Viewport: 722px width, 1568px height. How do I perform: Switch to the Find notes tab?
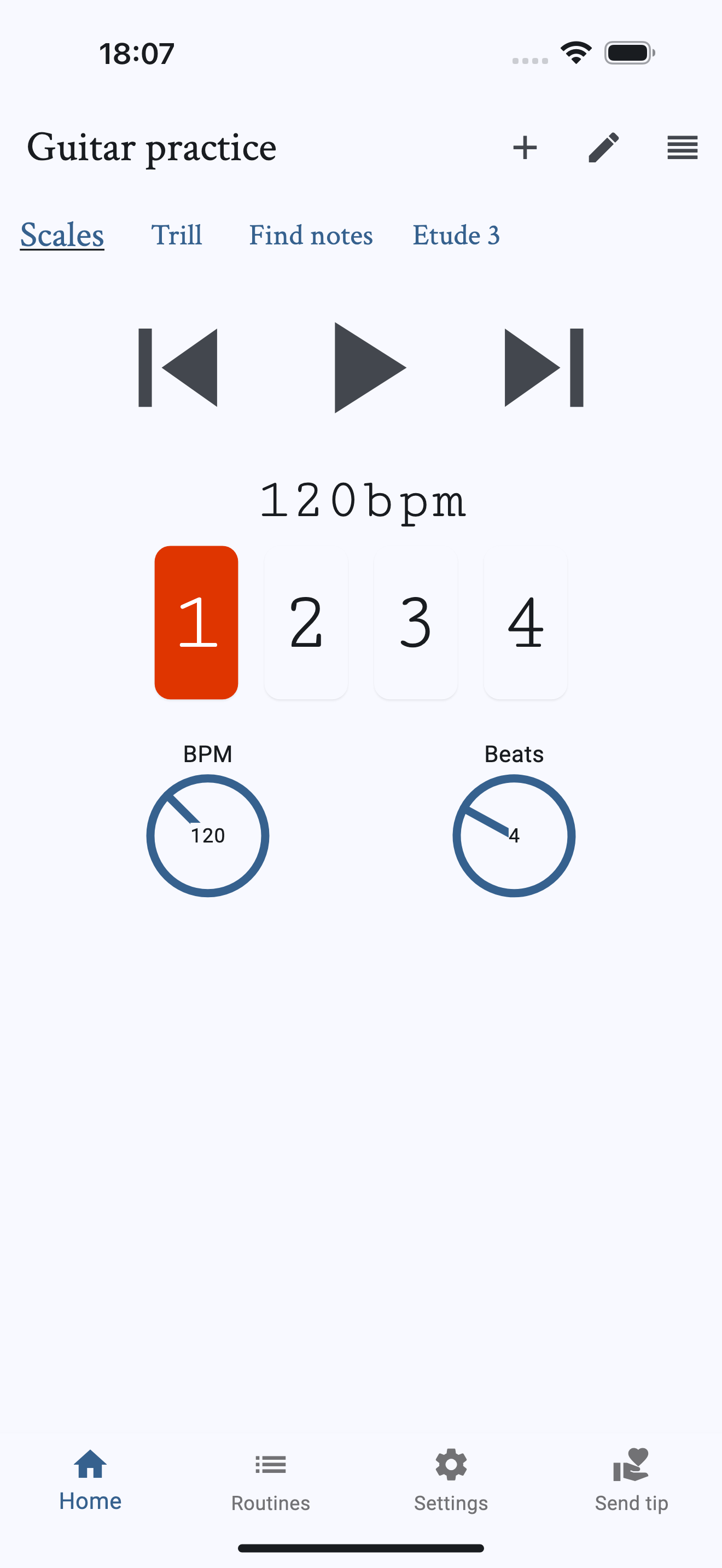(x=311, y=235)
